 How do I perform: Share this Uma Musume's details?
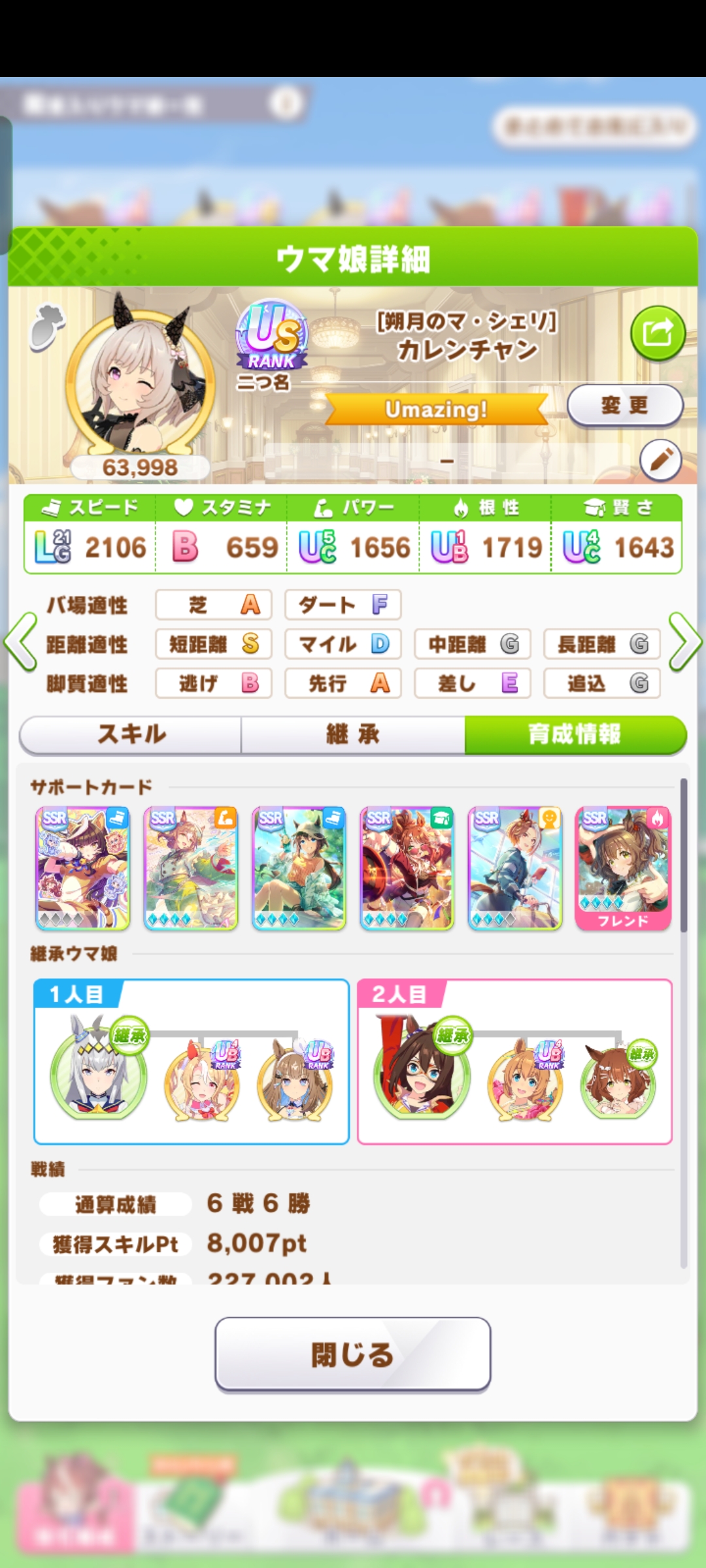tap(658, 334)
